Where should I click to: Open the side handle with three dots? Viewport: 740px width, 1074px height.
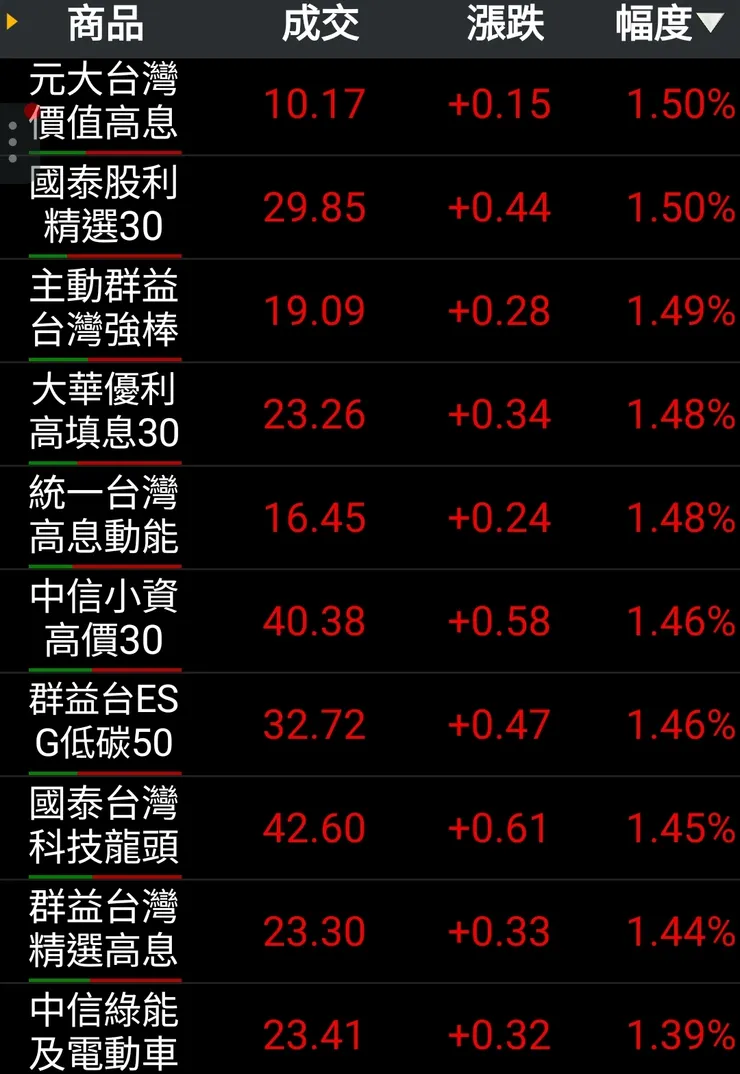[13, 143]
